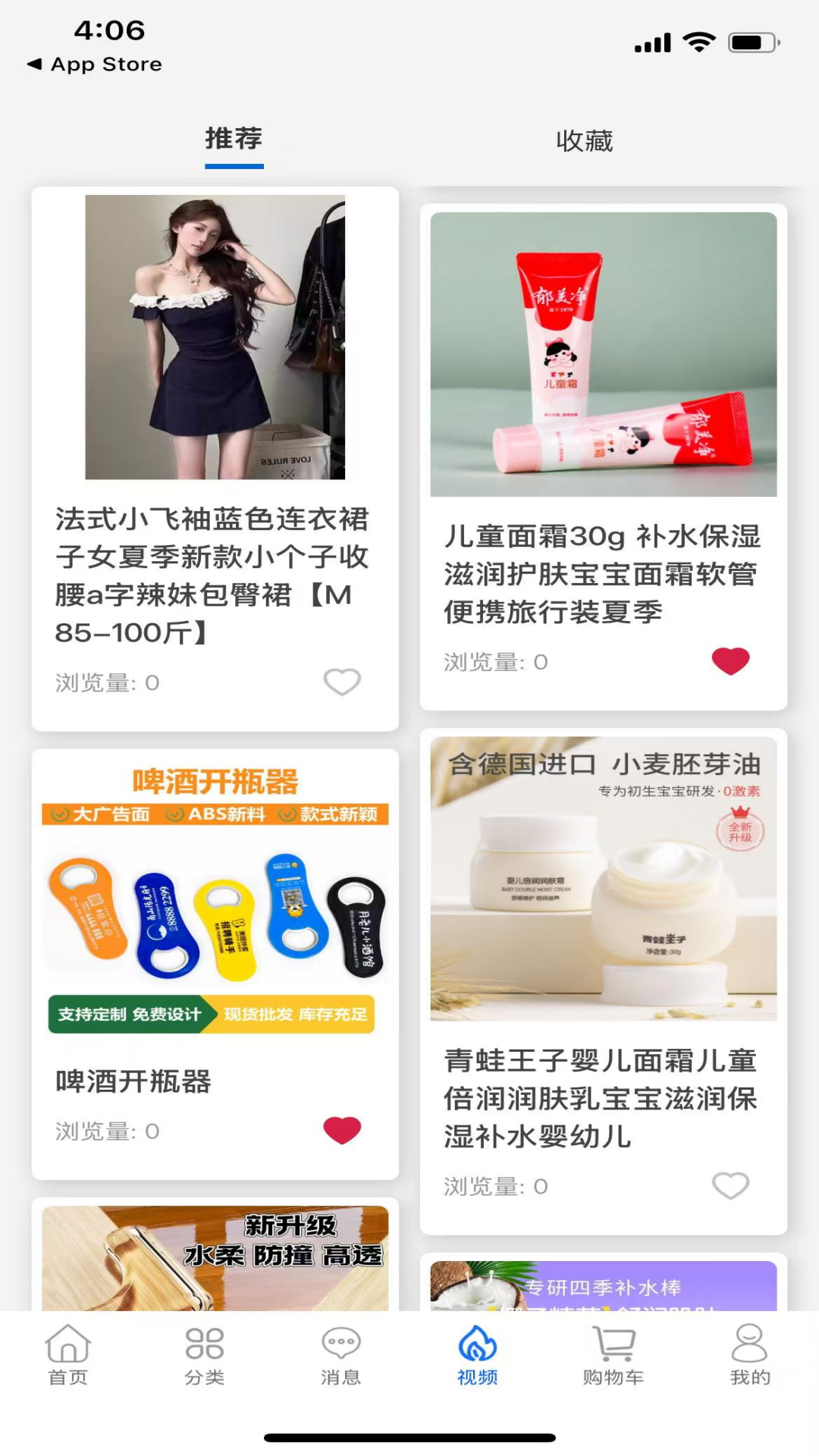Image resolution: width=819 pixels, height=1456 pixels.
Task: Unlike the 啤酒开瓶器 item
Action: 342,1130
